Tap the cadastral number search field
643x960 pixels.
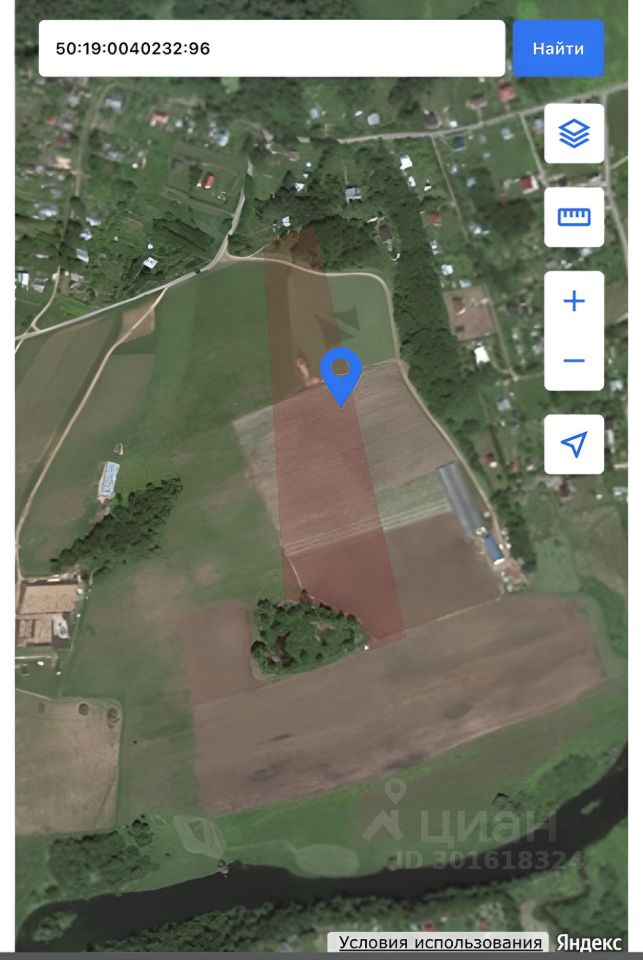pos(271,48)
